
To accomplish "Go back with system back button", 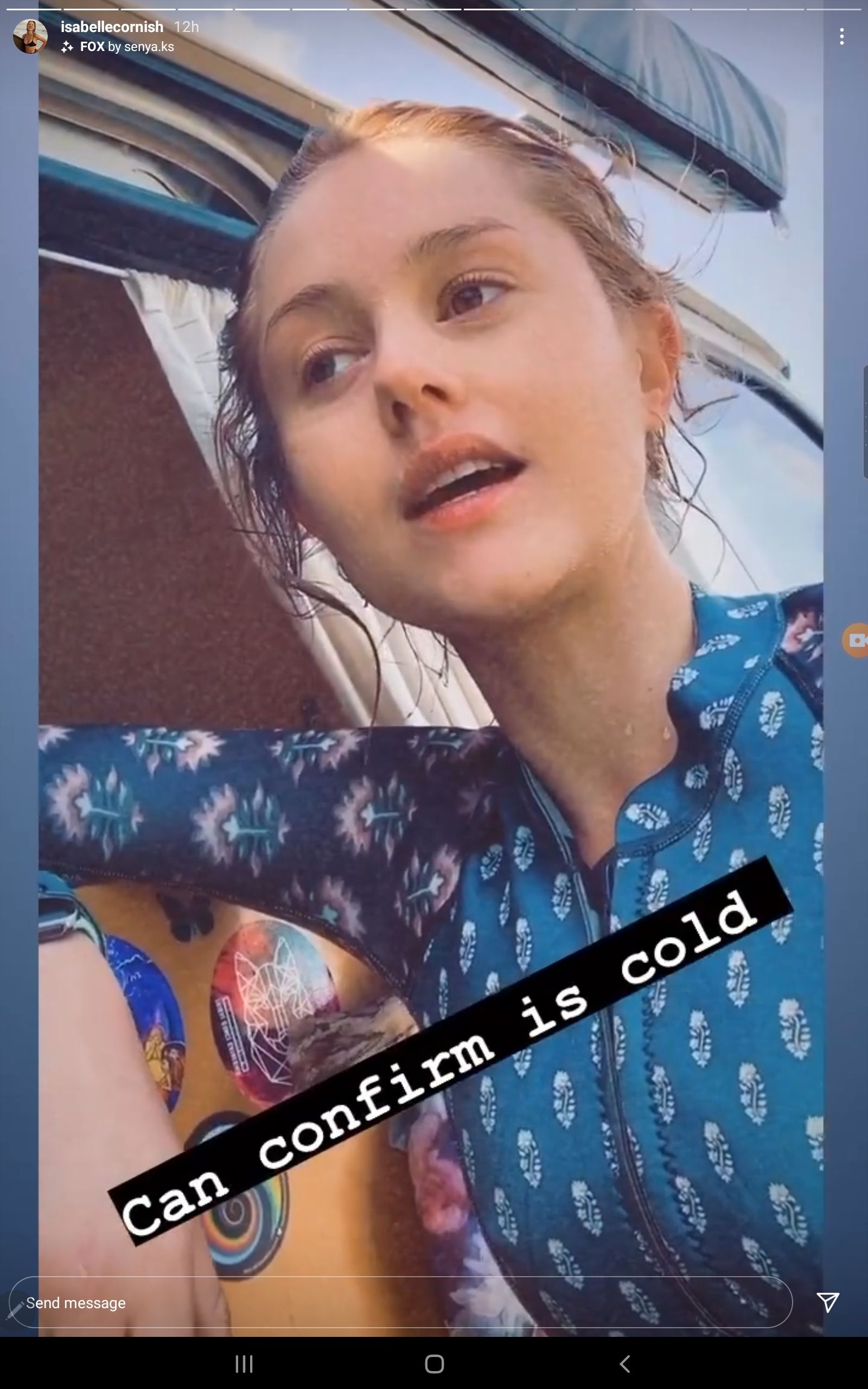I will pyautogui.click(x=625, y=1363).
